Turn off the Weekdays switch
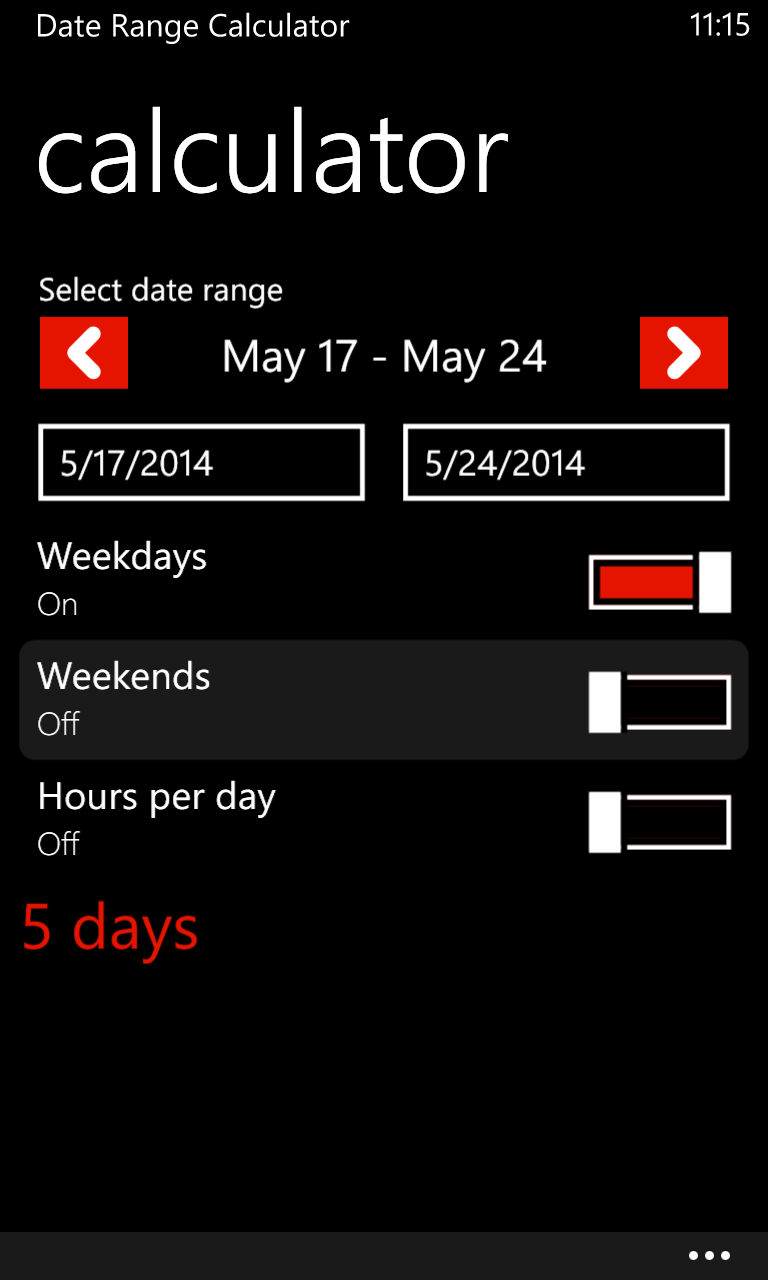 pyautogui.click(x=660, y=582)
